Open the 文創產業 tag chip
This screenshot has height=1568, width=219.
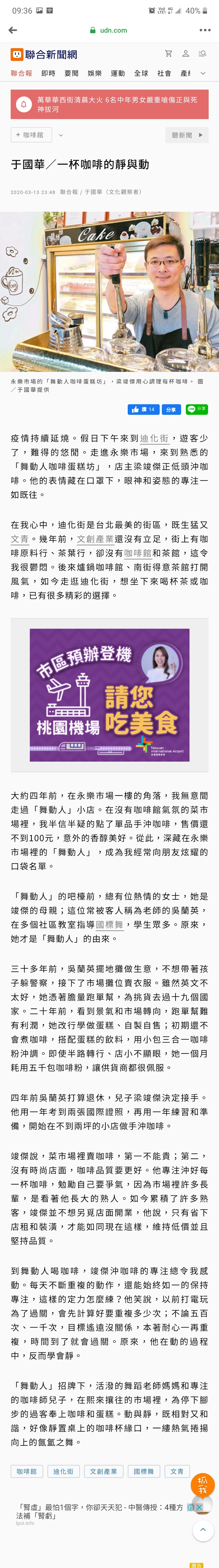point(103,1466)
